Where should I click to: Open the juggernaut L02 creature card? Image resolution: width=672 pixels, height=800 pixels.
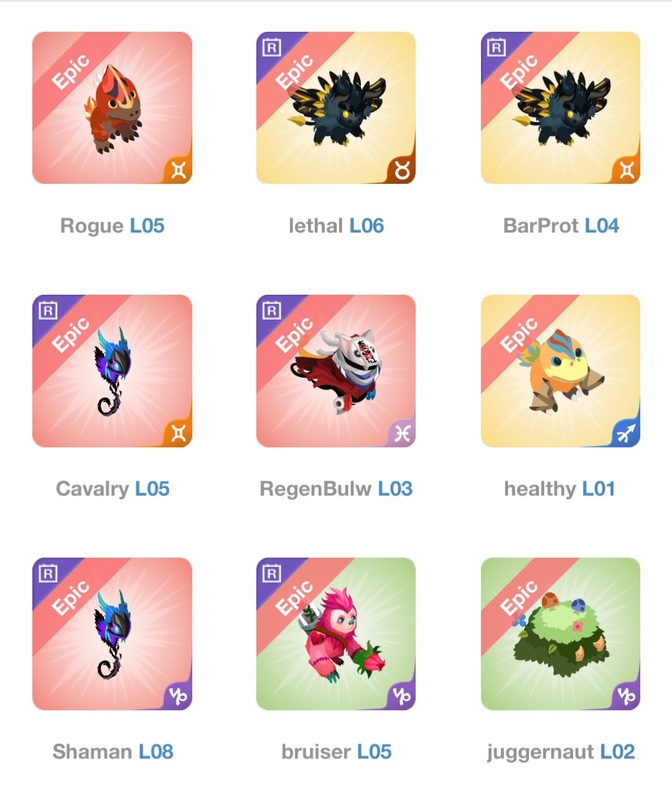560,634
